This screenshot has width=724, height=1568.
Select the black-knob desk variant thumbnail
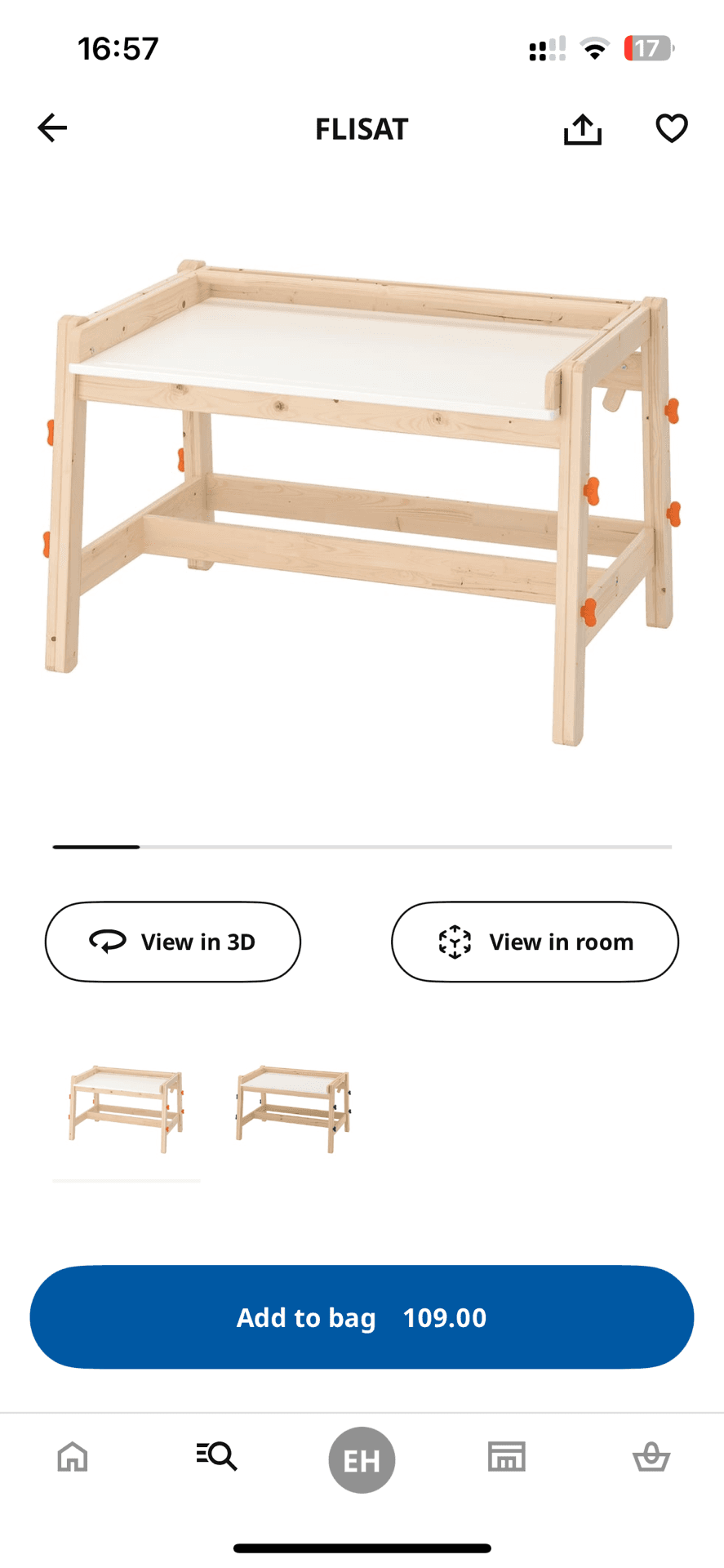click(x=293, y=1108)
